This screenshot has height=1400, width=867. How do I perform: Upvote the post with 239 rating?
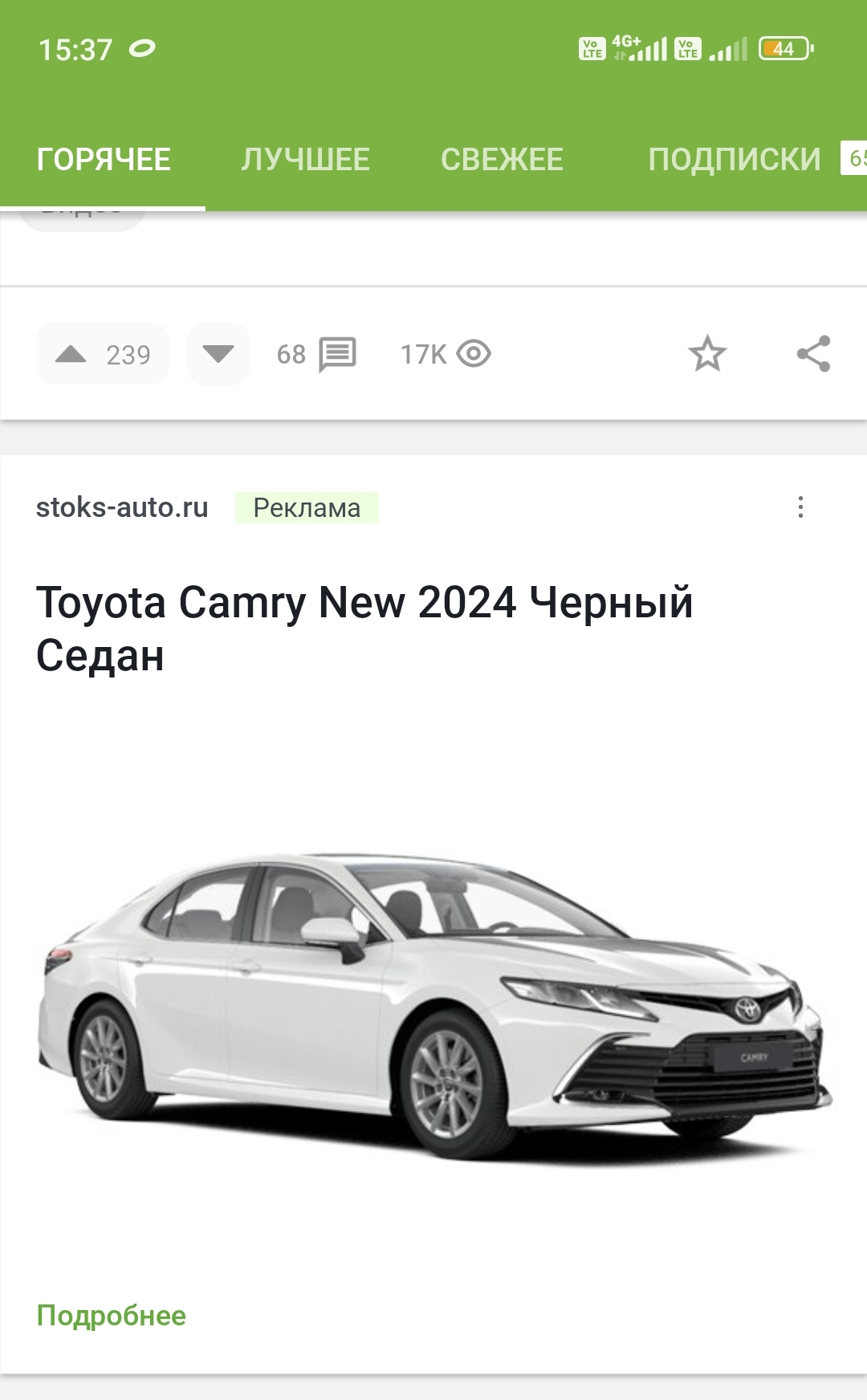point(72,354)
